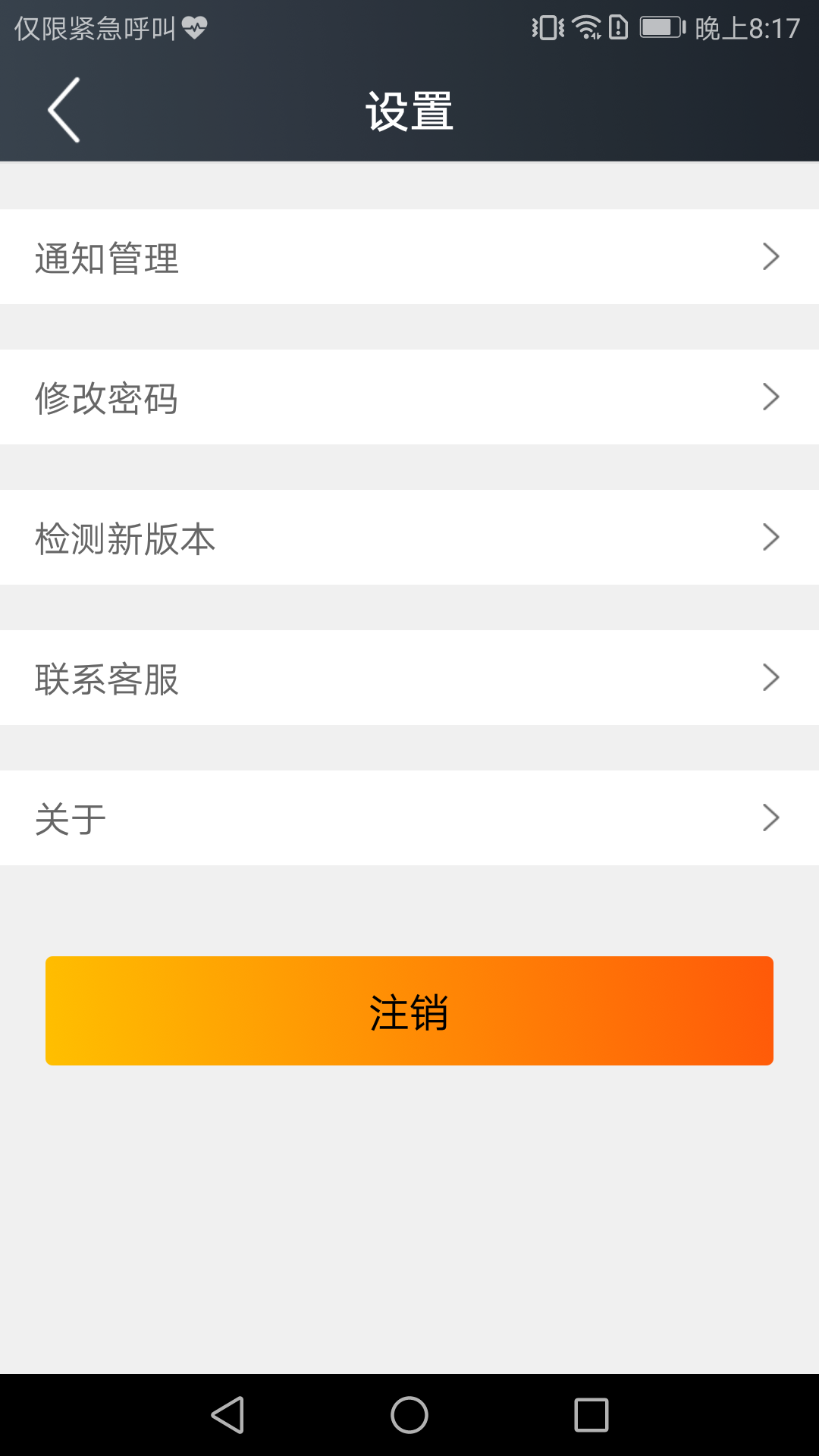This screenshot has width=819, height=1456.
Task: Tap the back arrow to leave 设置
Action: coord(64,109)
